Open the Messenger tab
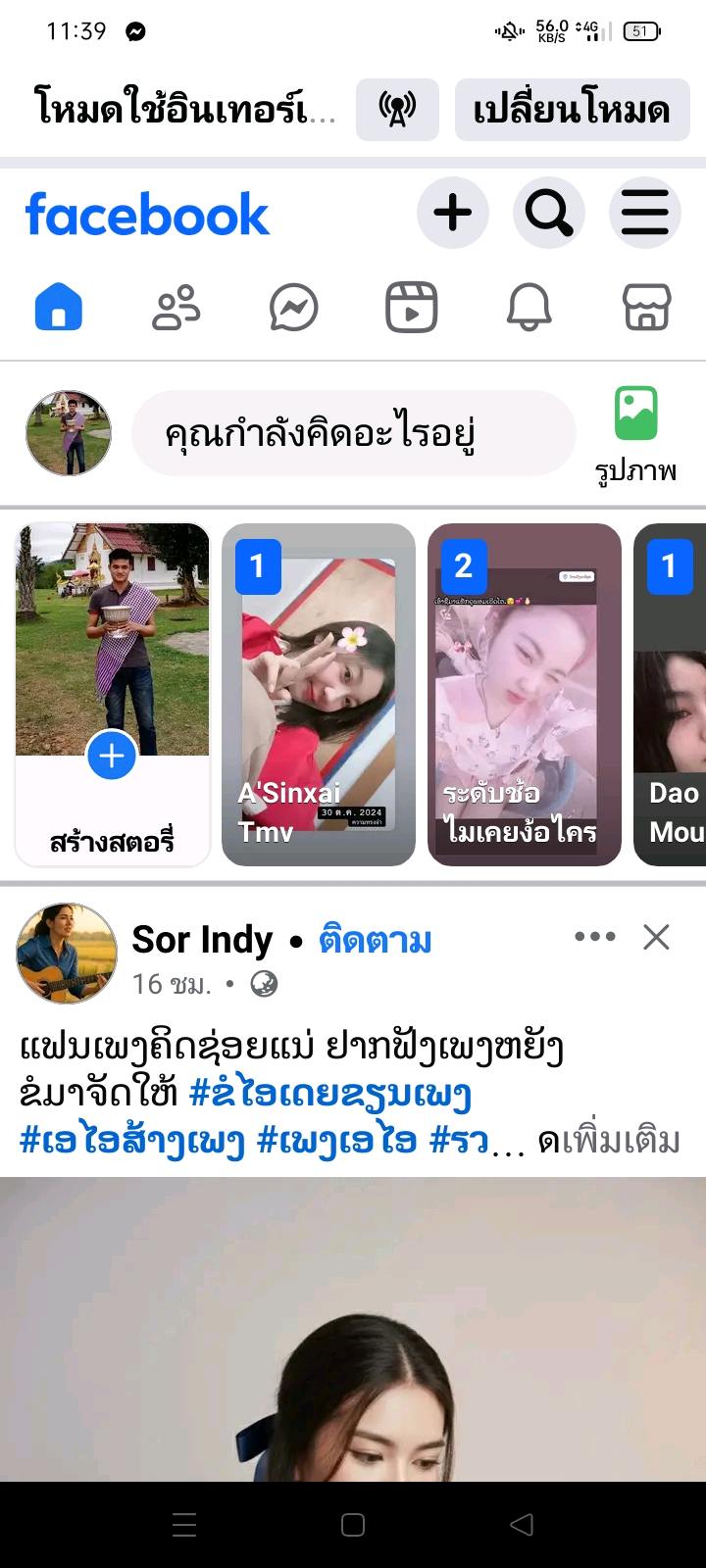 [294, 308]
